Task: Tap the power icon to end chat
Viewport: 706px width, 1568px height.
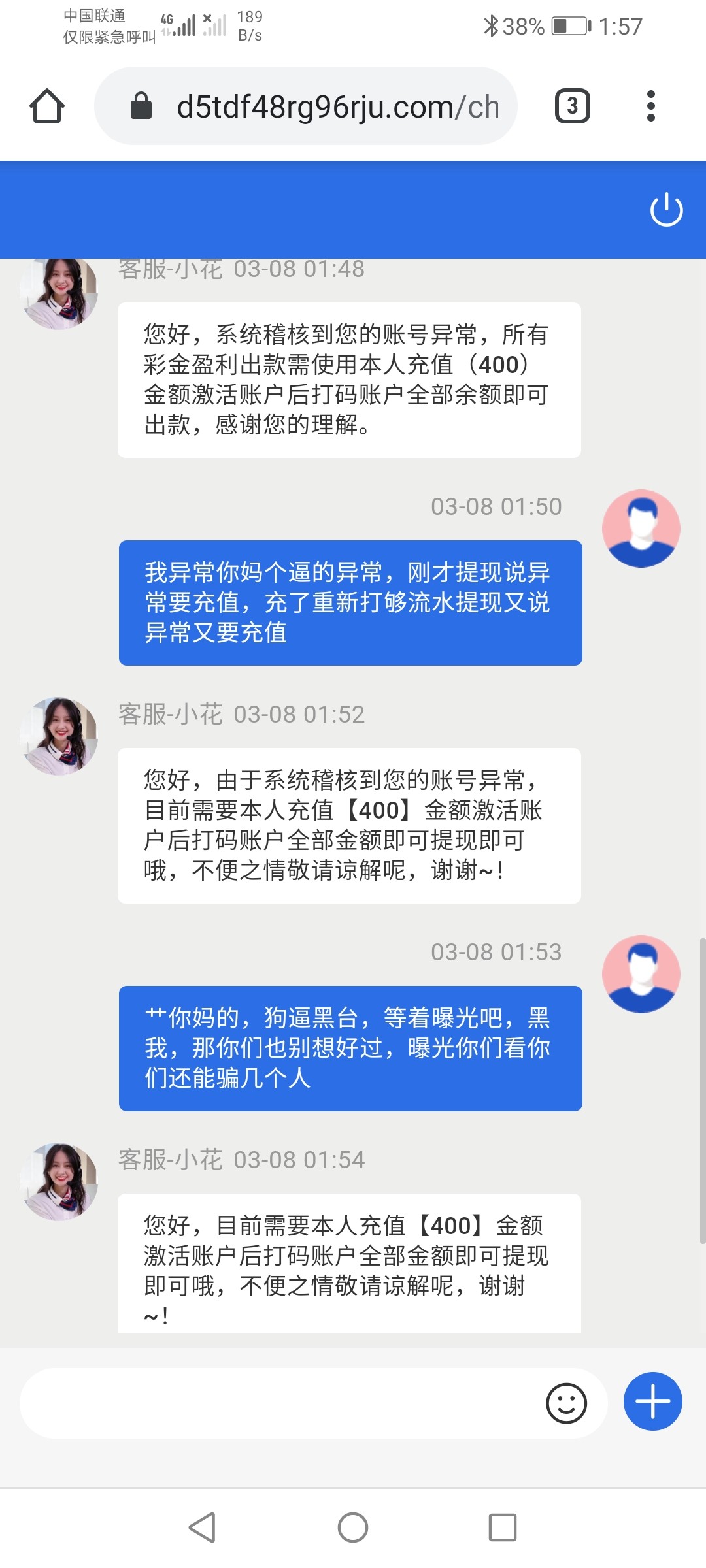Action: tap(666, 210)
